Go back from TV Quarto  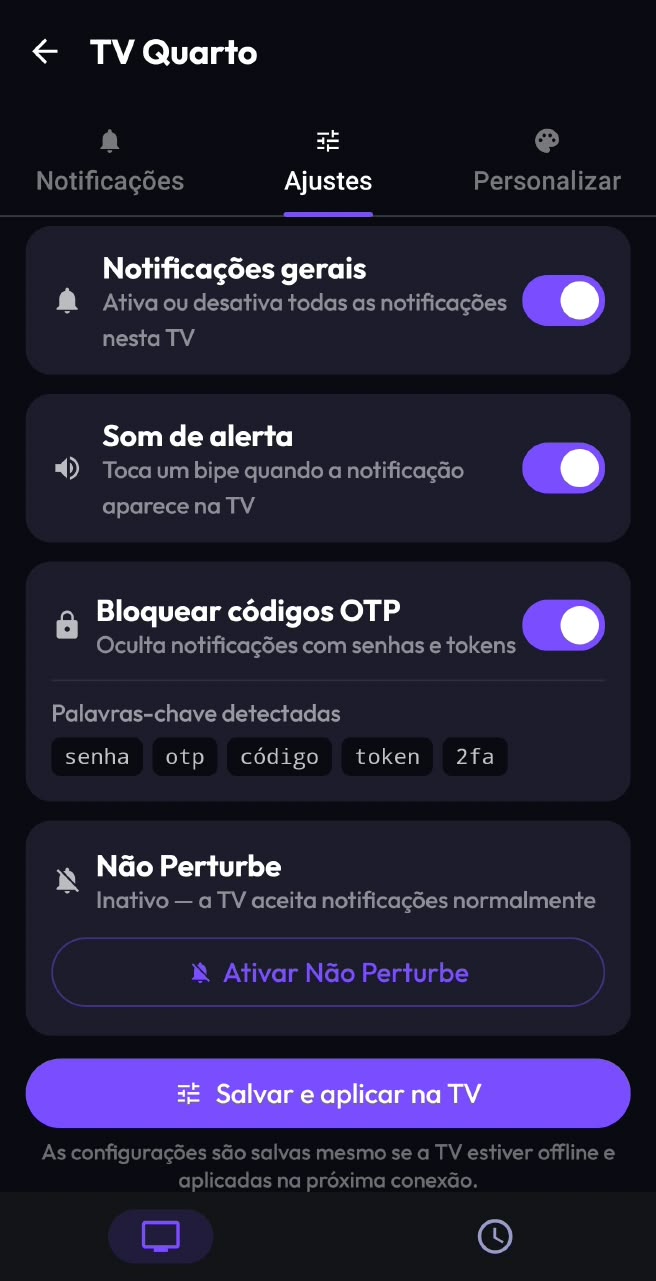click(45, 52)
